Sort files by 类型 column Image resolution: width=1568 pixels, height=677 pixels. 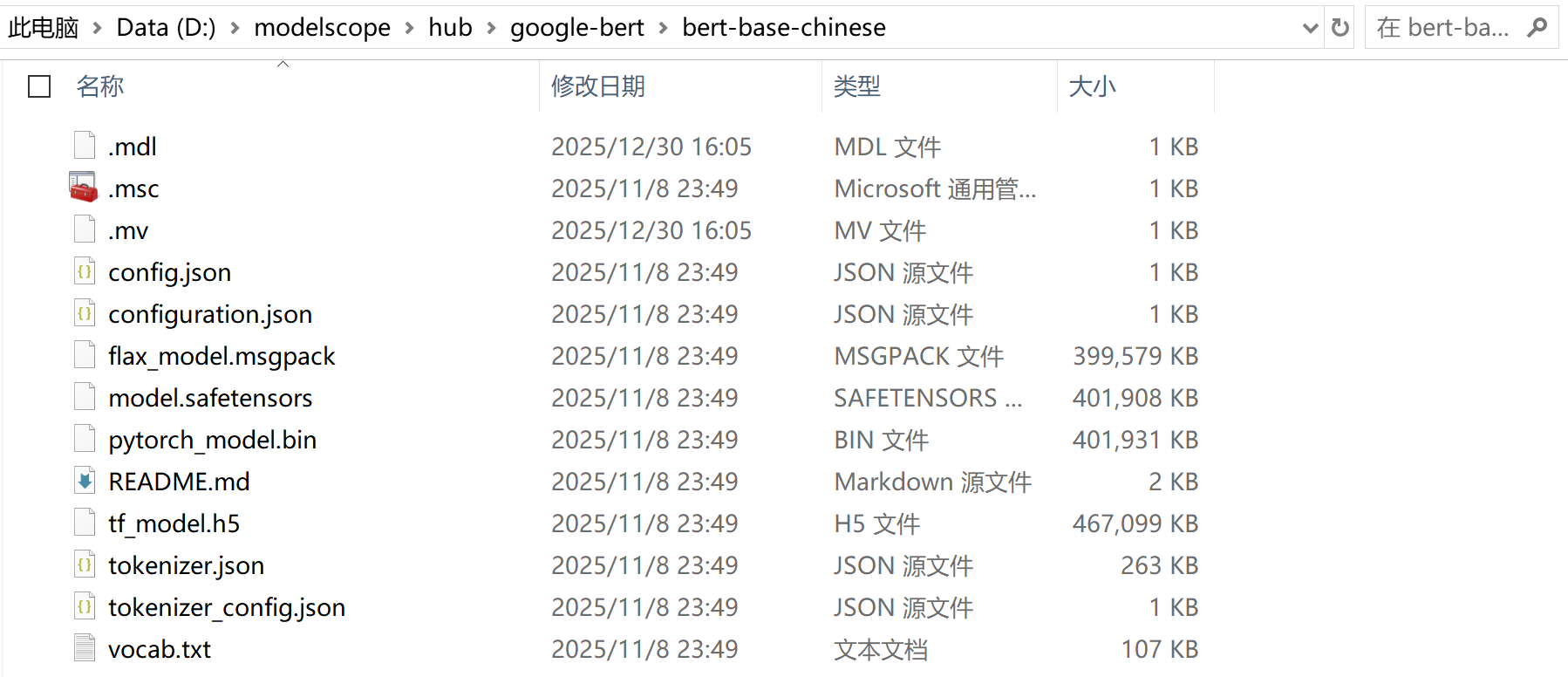(x=857, y=86)
